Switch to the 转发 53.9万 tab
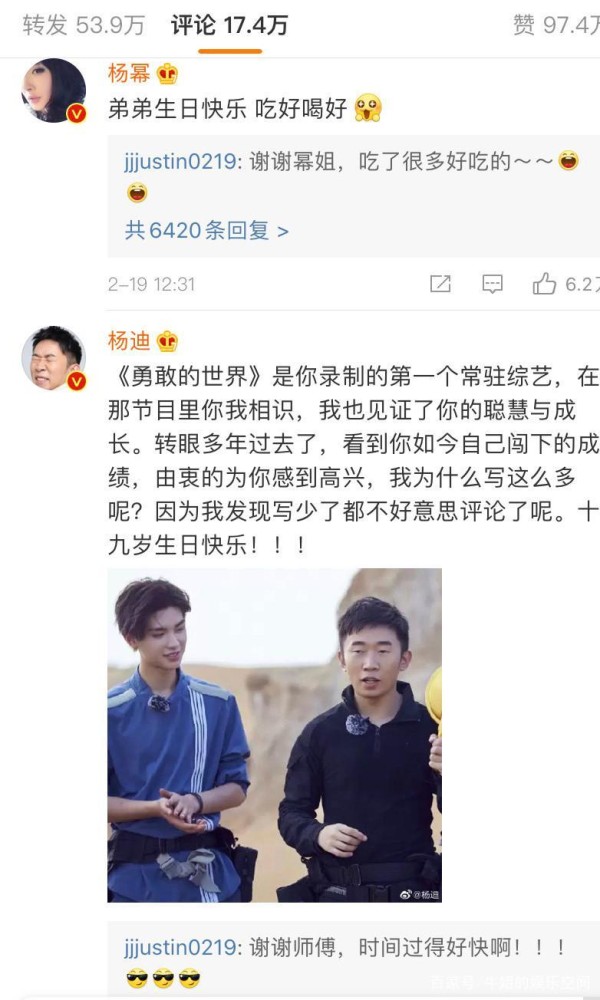600x1000 pixels. [84, 26]
